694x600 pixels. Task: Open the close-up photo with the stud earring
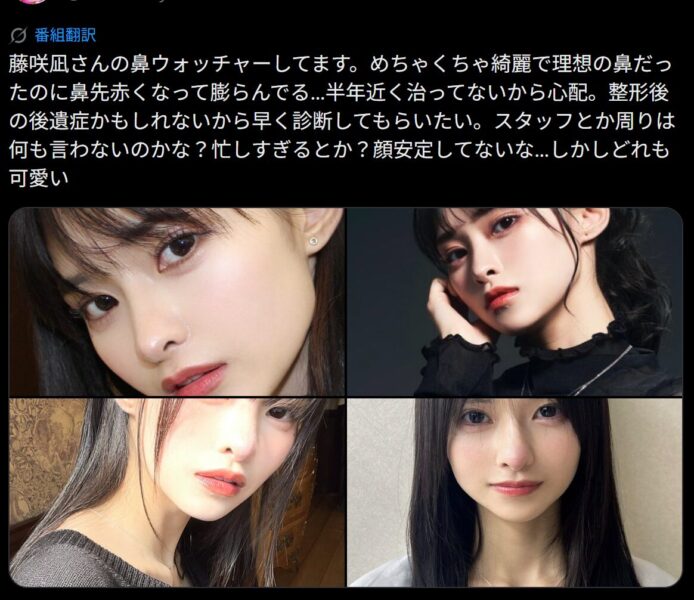pyautogui.click(x=177, y=301)
